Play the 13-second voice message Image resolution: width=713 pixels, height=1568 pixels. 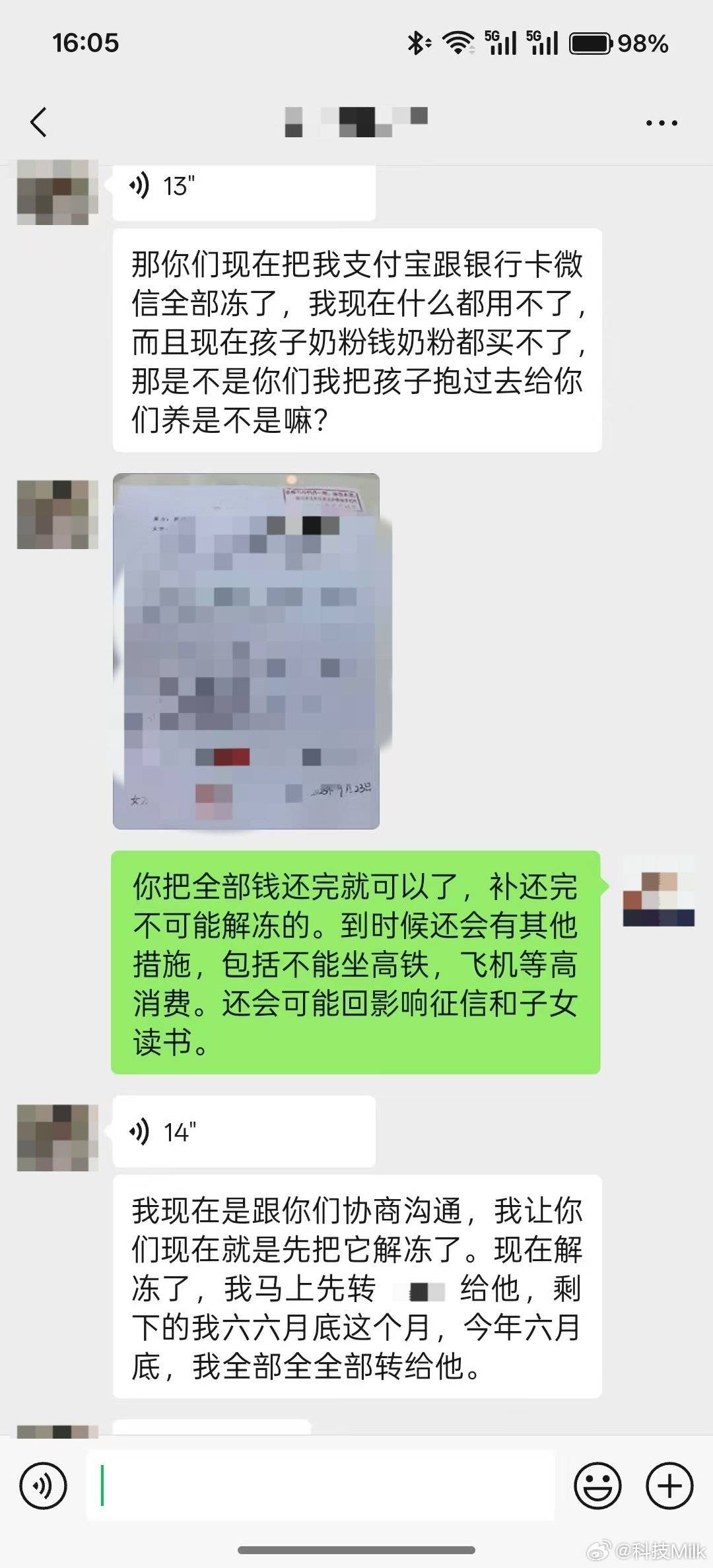(x=244, y=188)
